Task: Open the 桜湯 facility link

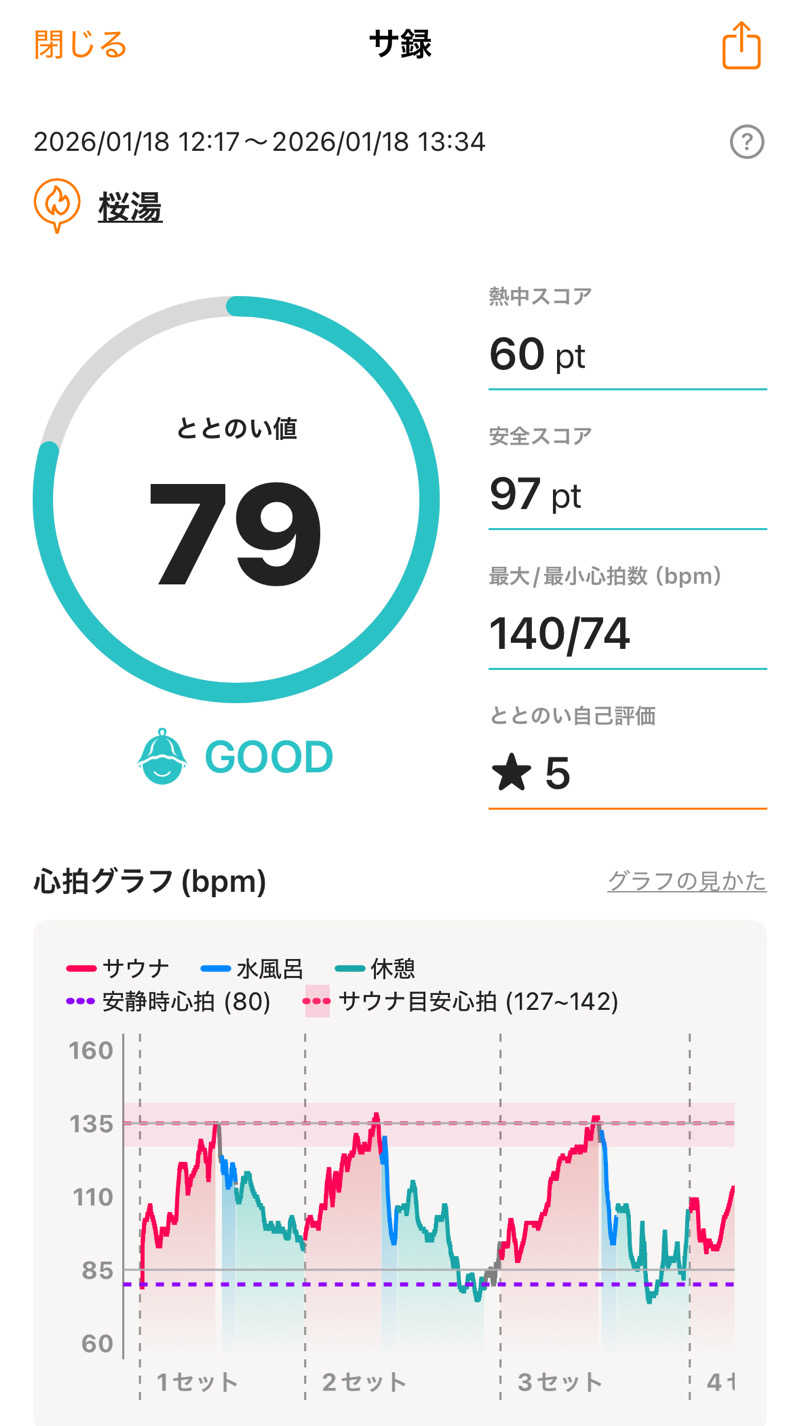Action: (x=130, y=207)
